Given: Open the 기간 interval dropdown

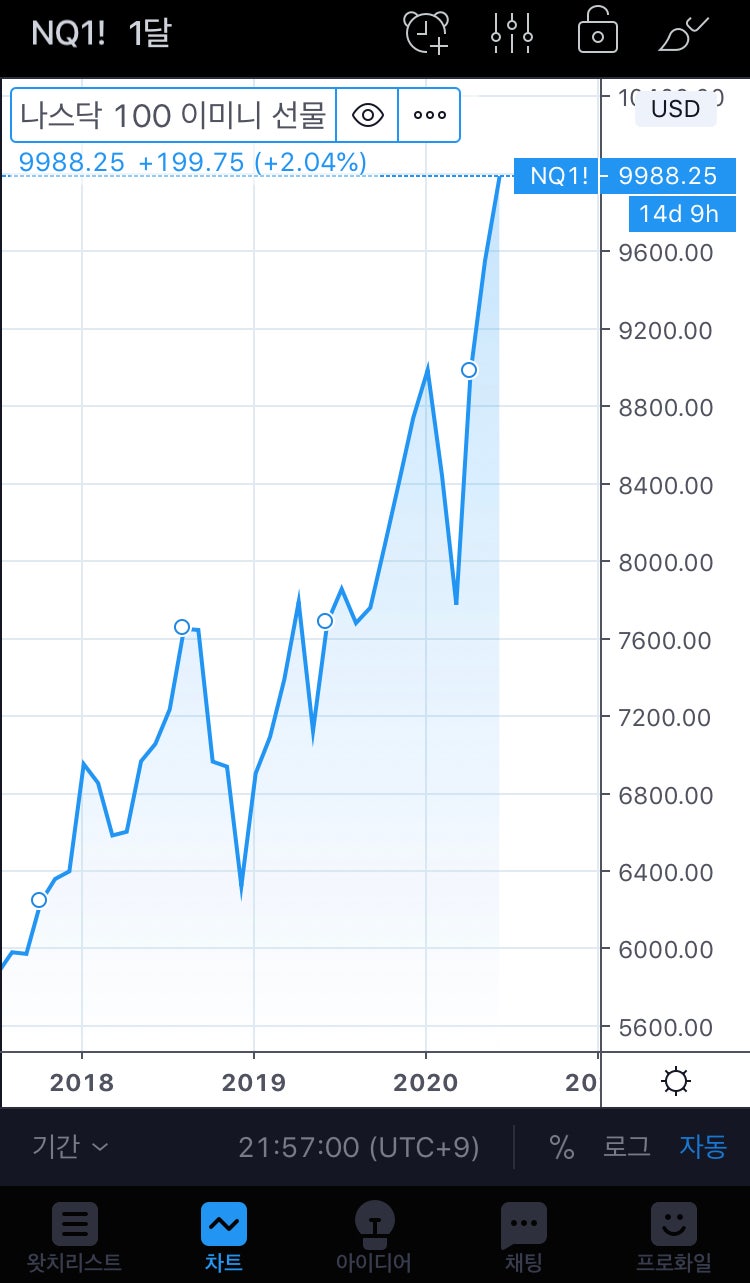Looking at the screenshot, I should click(66, 1147).
